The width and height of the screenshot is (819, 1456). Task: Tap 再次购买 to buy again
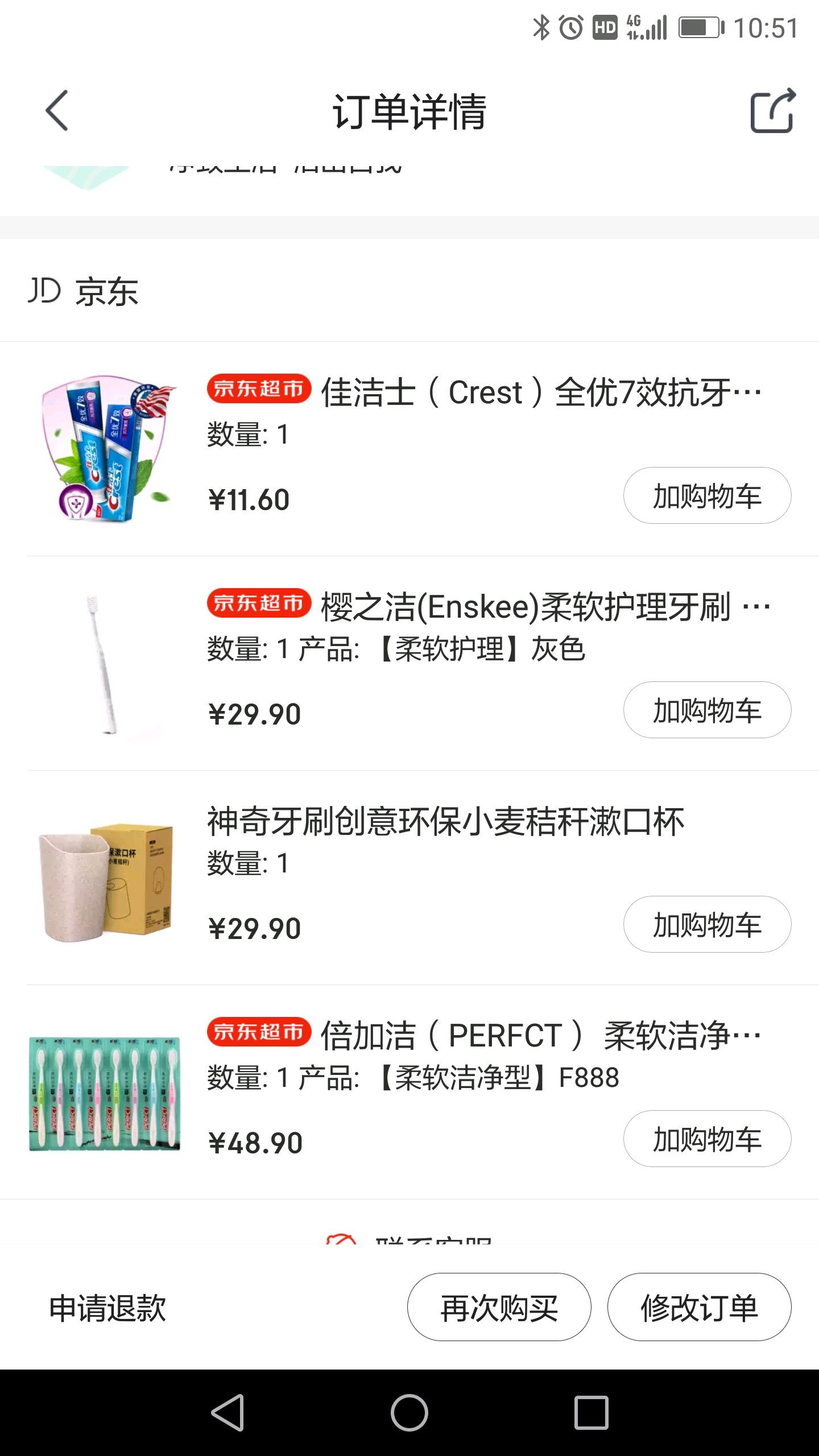pyautogui.click(x=499, y=1308)
